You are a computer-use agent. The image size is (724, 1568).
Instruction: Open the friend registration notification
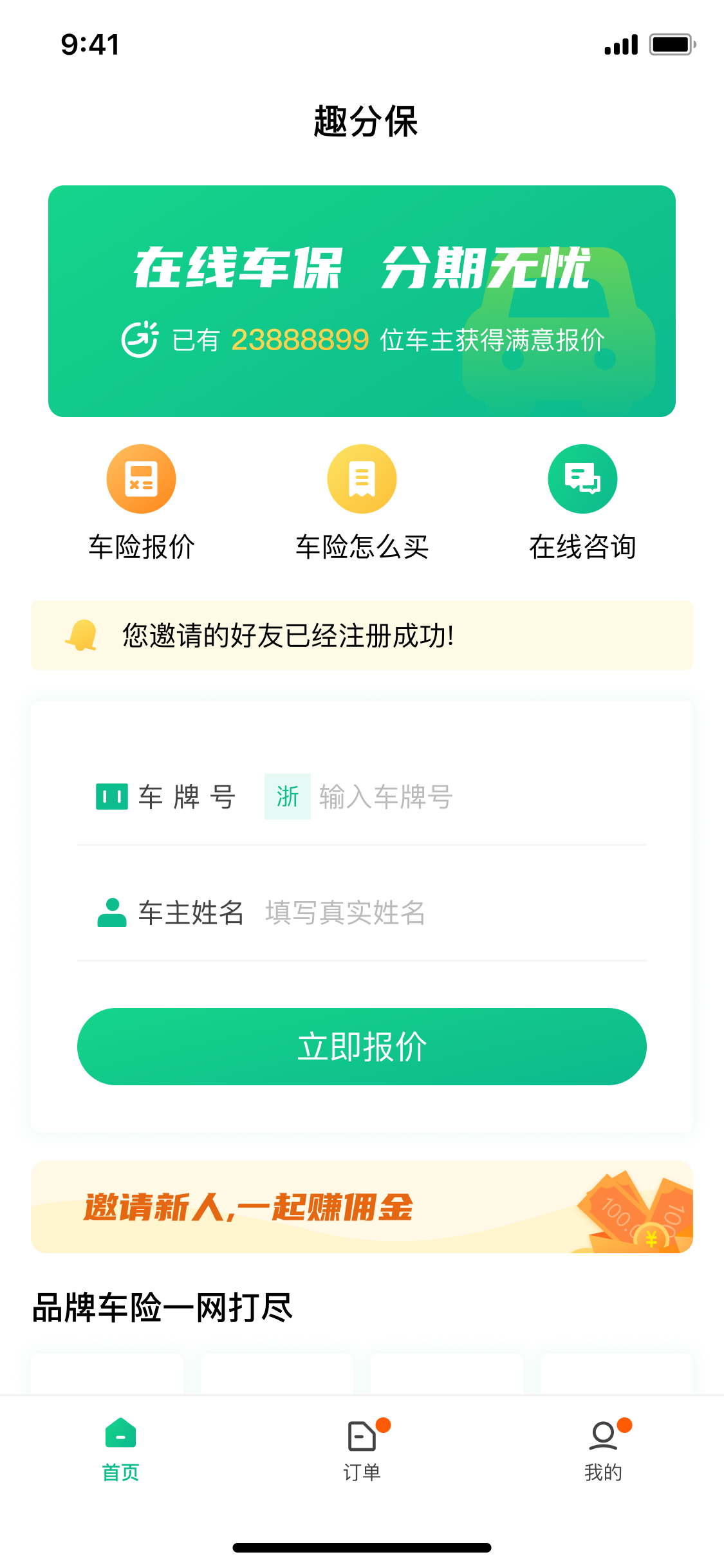click(362, 635)
